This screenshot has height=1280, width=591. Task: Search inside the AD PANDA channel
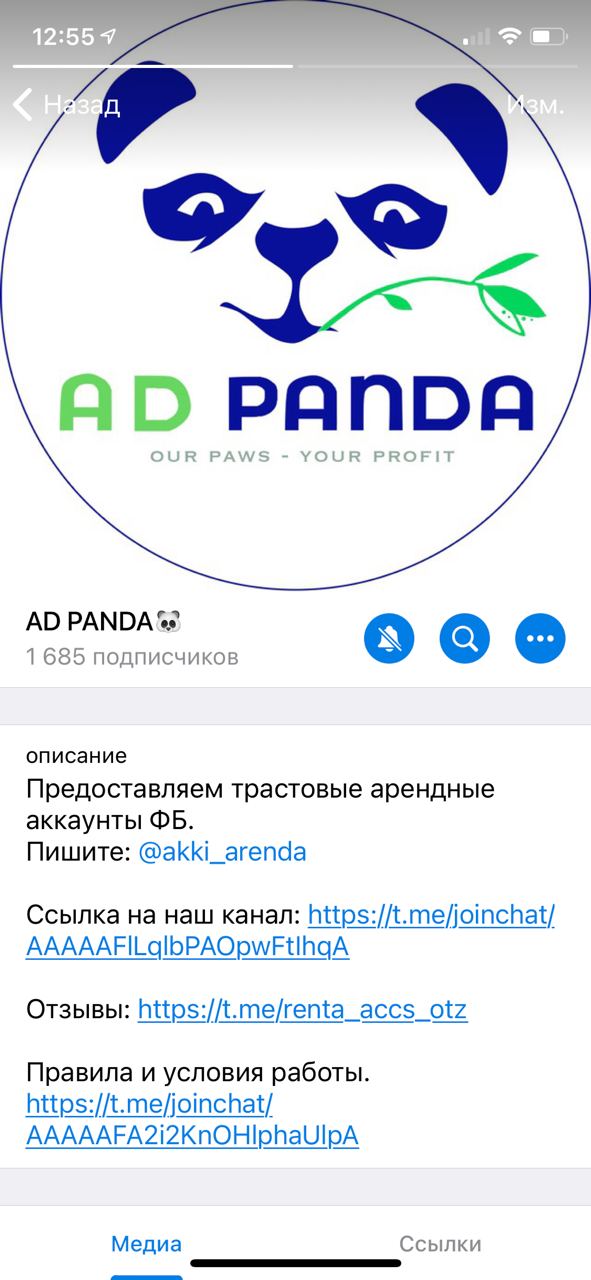465,637
